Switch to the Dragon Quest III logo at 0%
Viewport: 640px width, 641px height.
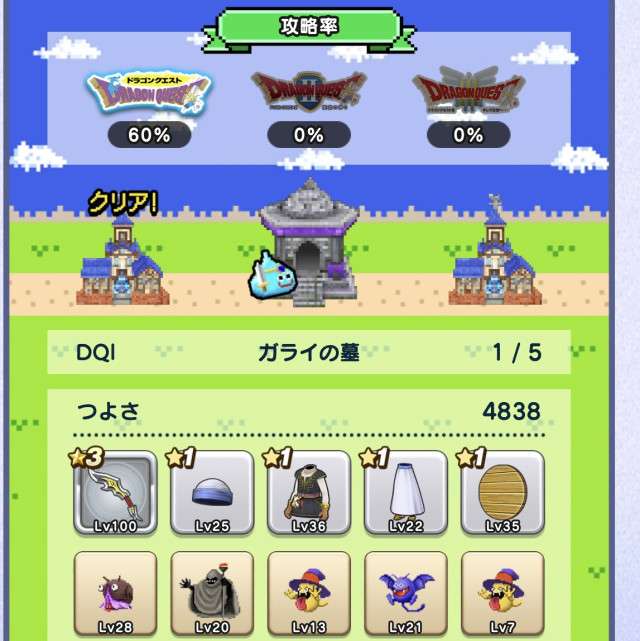(x=468, y=93)
